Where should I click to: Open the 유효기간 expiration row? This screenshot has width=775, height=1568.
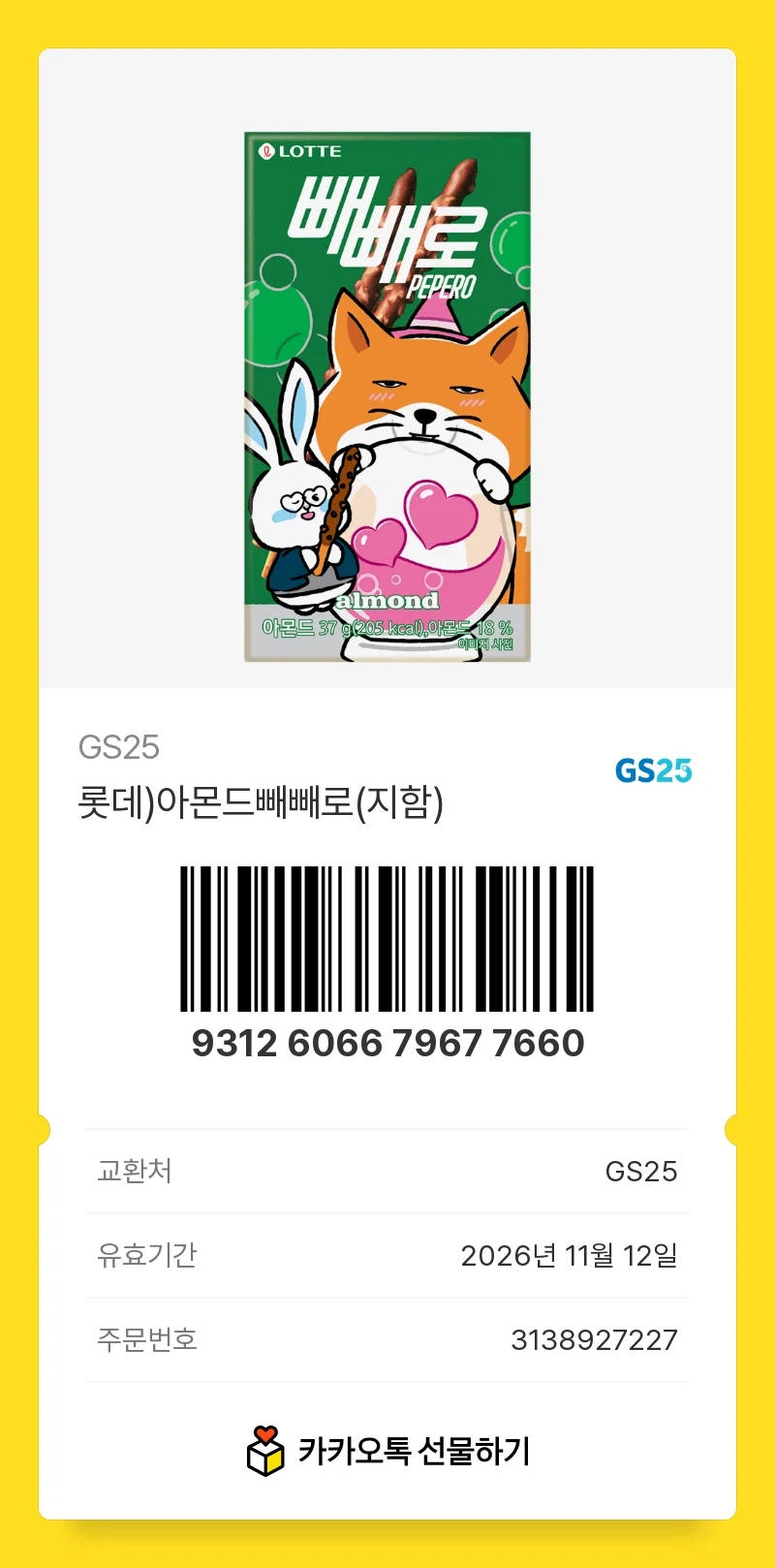tap(387, 1255)
